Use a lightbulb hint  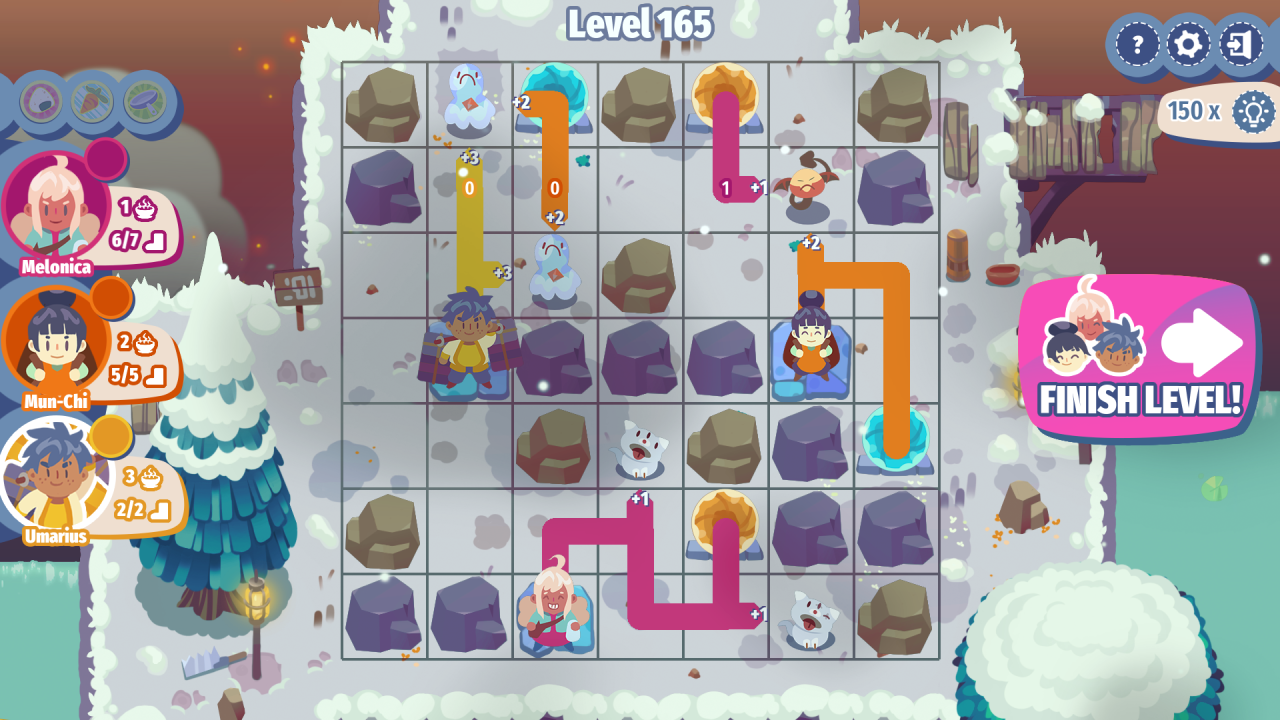[1252, 111]
